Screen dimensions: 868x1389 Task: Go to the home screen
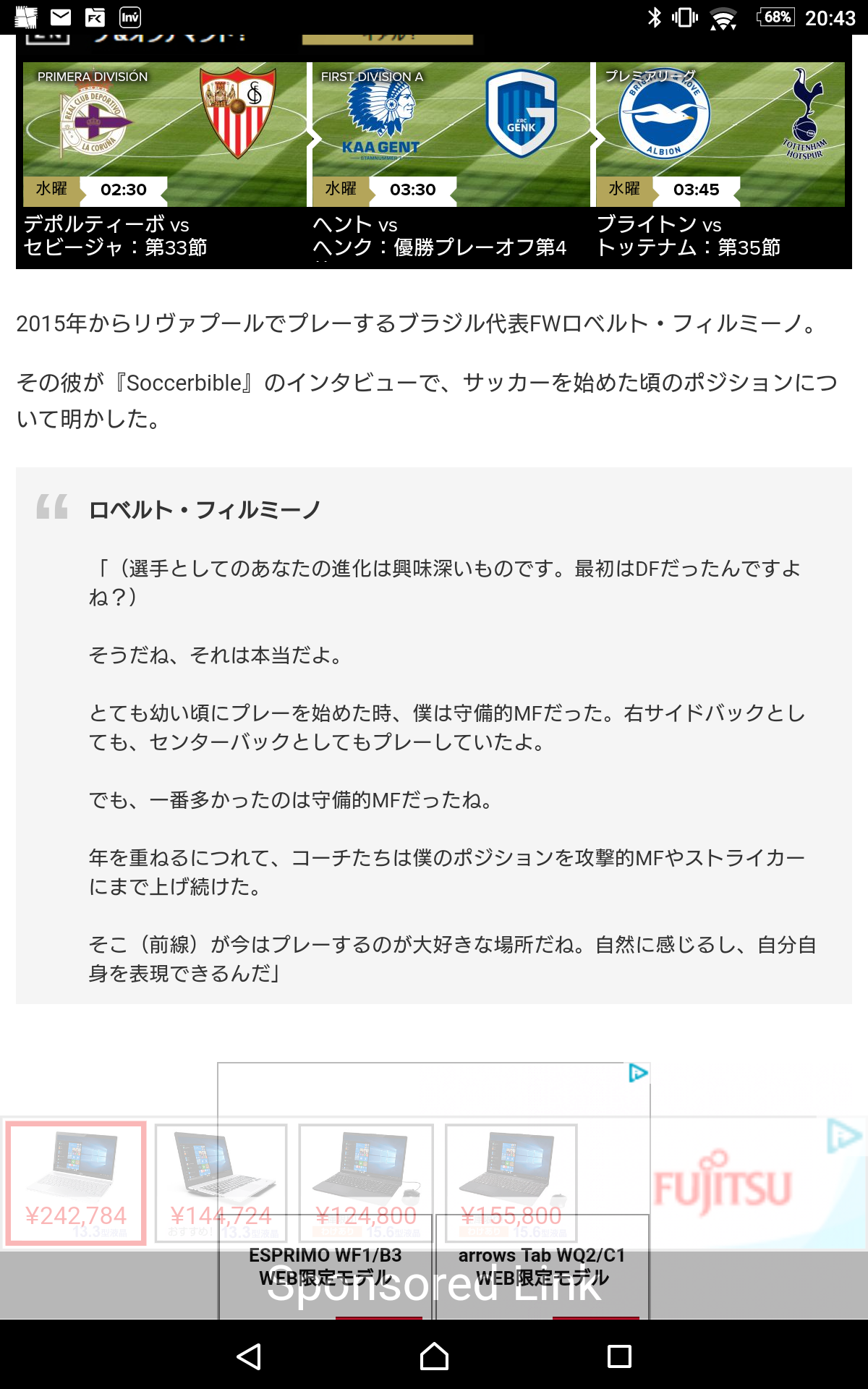[434, 1356]
